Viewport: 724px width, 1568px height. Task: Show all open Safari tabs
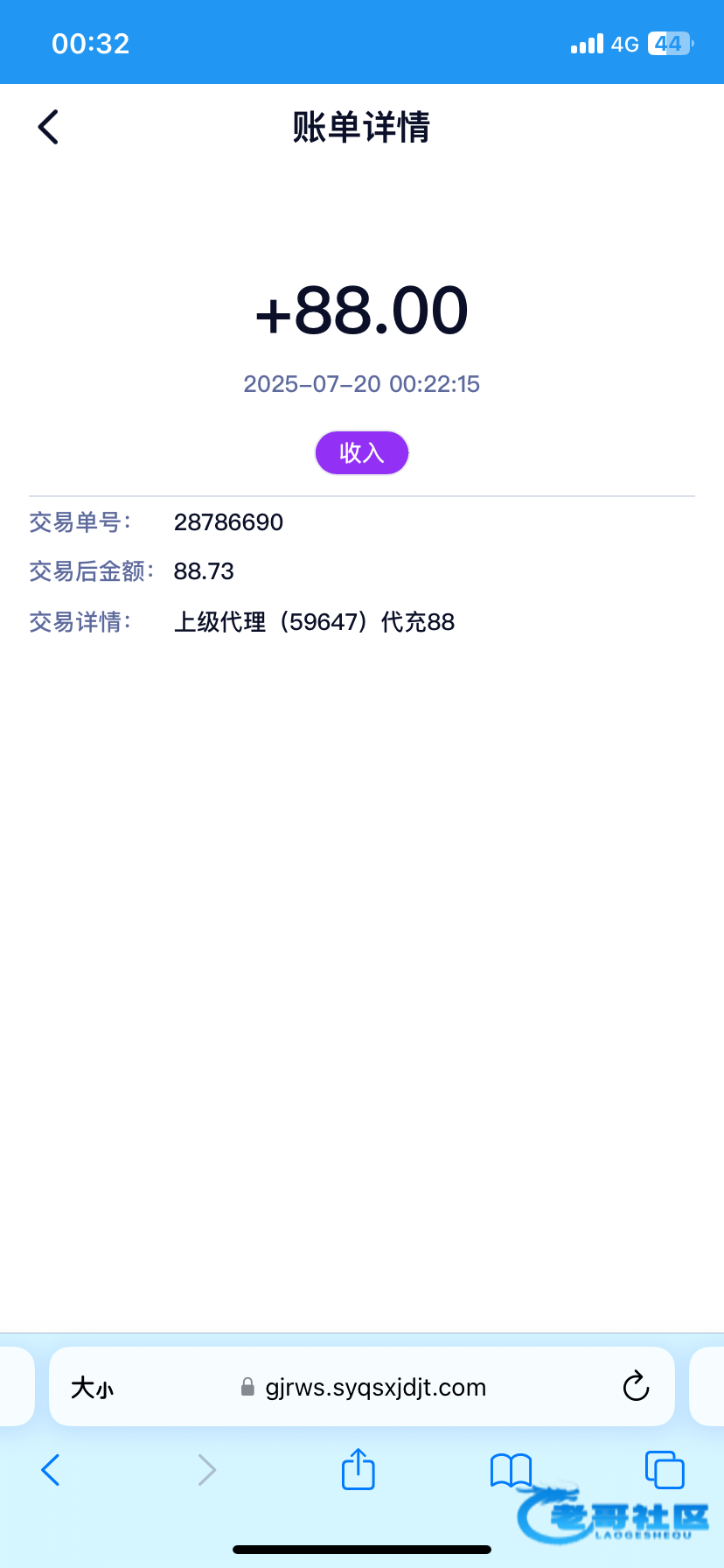[x=665, y=1470]
